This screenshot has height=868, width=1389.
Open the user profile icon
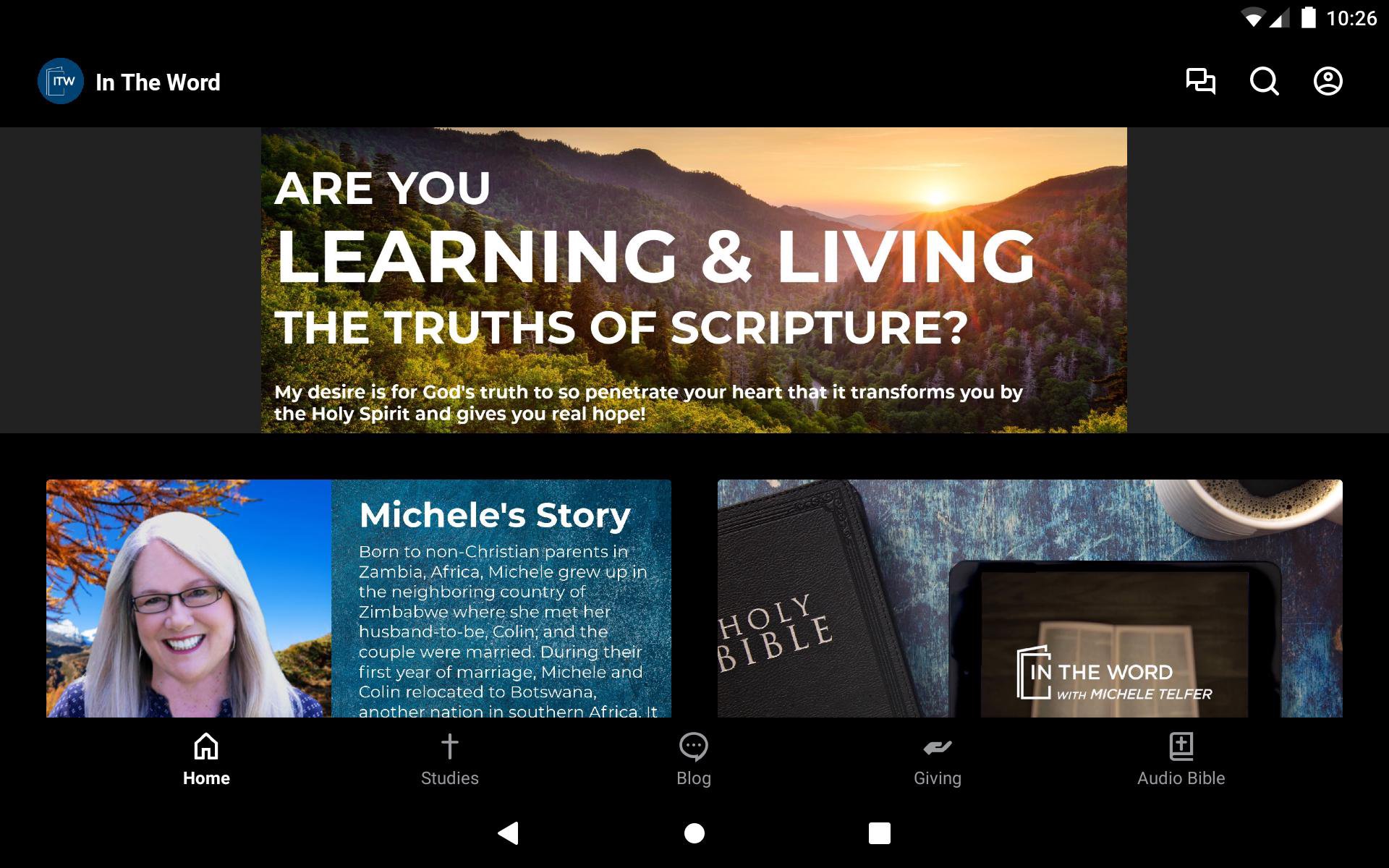(x=1328, y=81)
